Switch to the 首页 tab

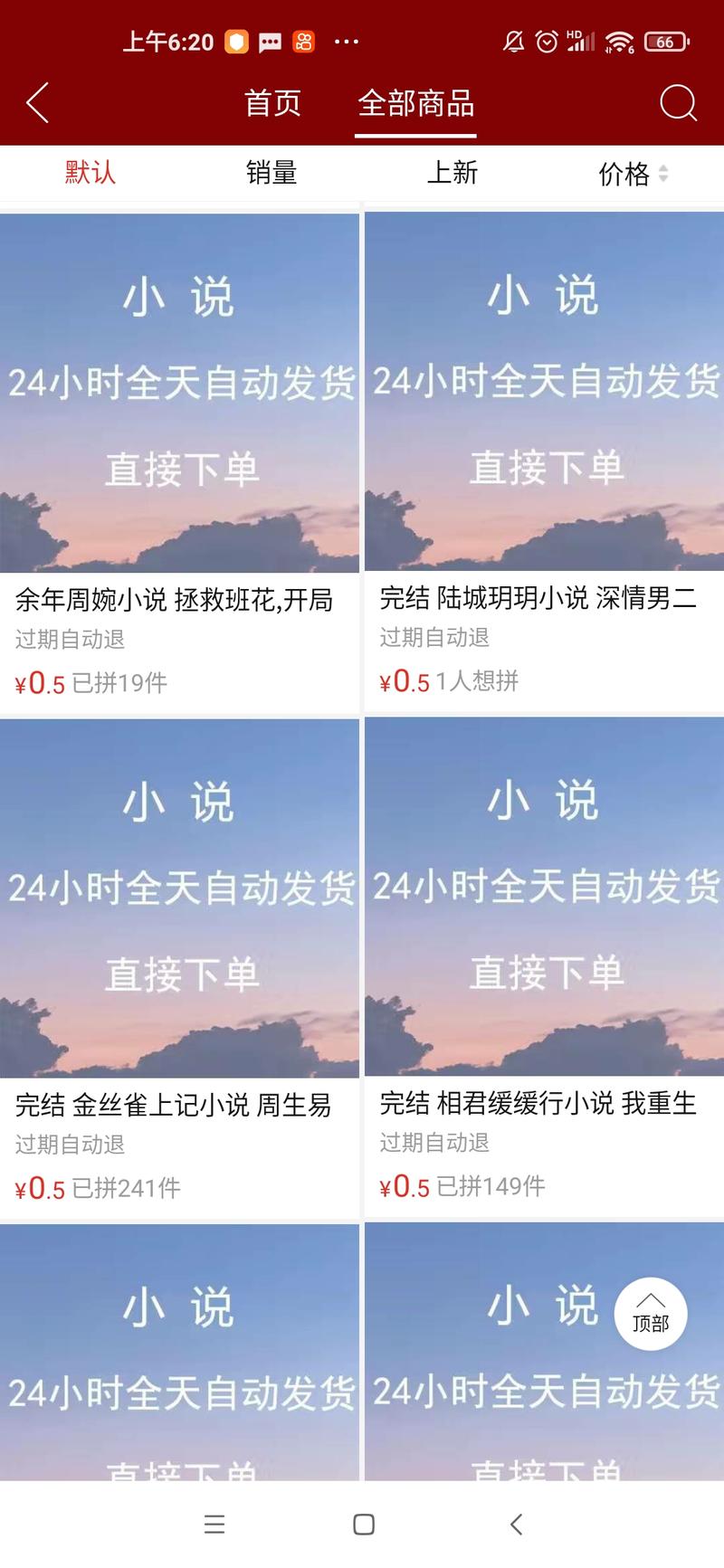click(271, 103)
